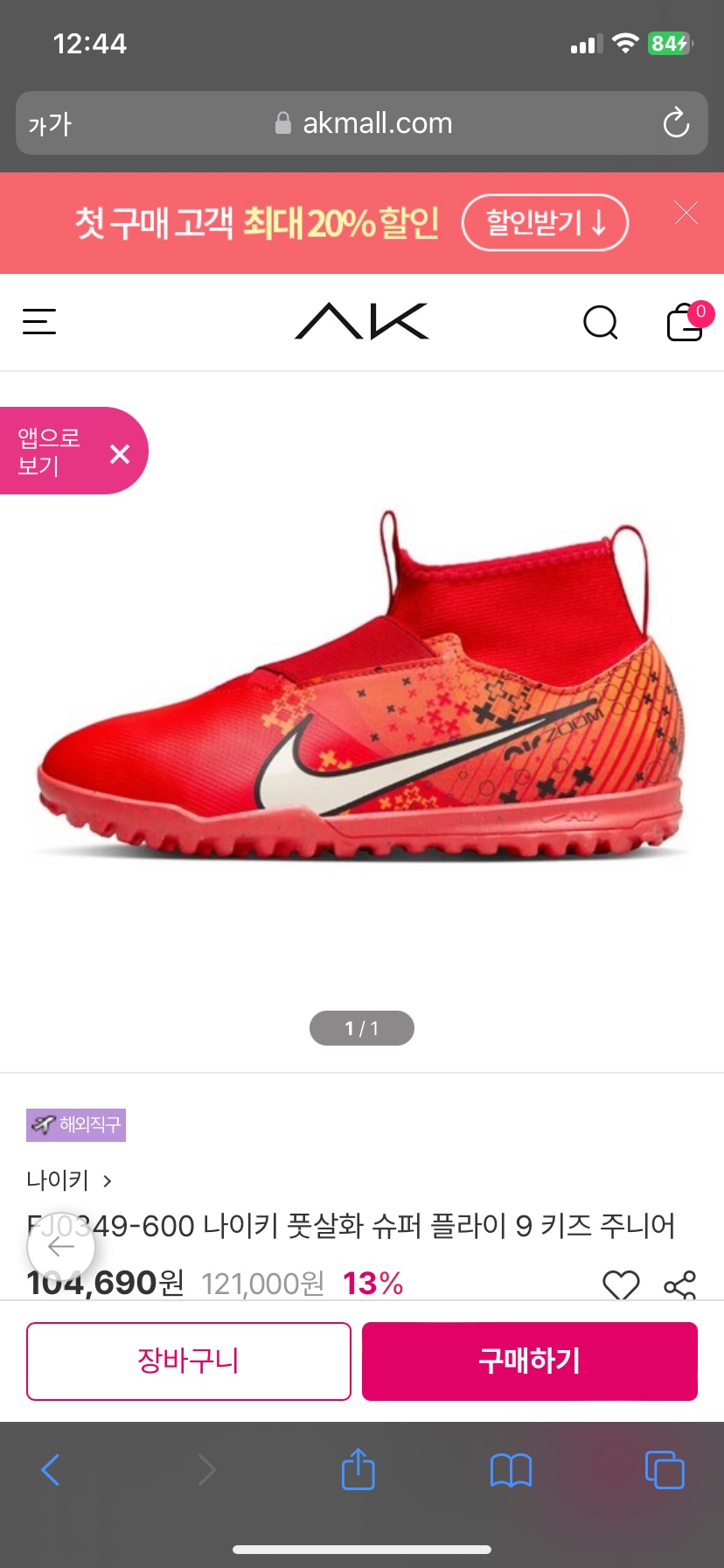
Task: Open the page in app via 앱으로 보기
Action: point(50,451)
